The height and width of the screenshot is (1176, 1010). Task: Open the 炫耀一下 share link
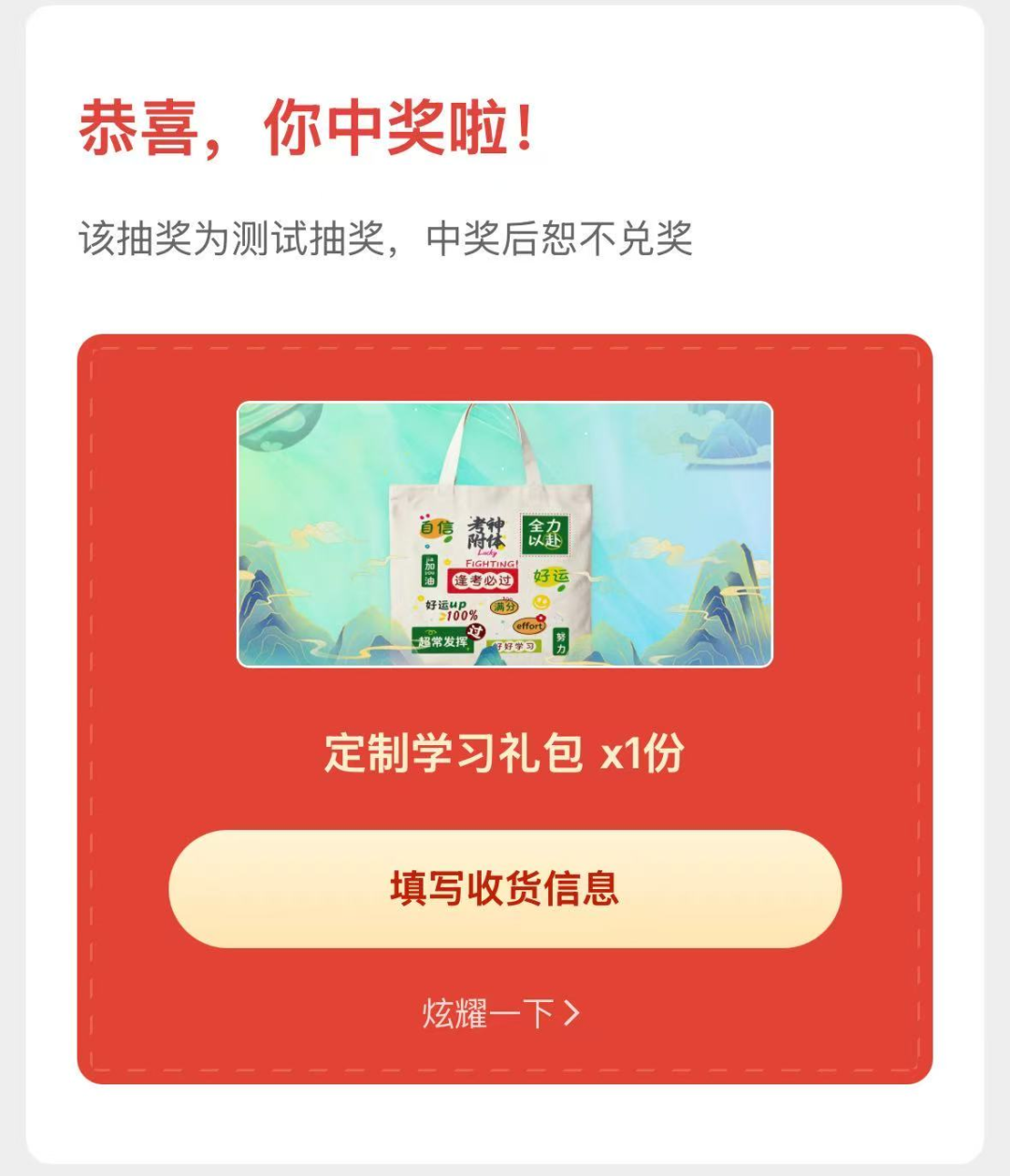click(x=501, y=1012)
